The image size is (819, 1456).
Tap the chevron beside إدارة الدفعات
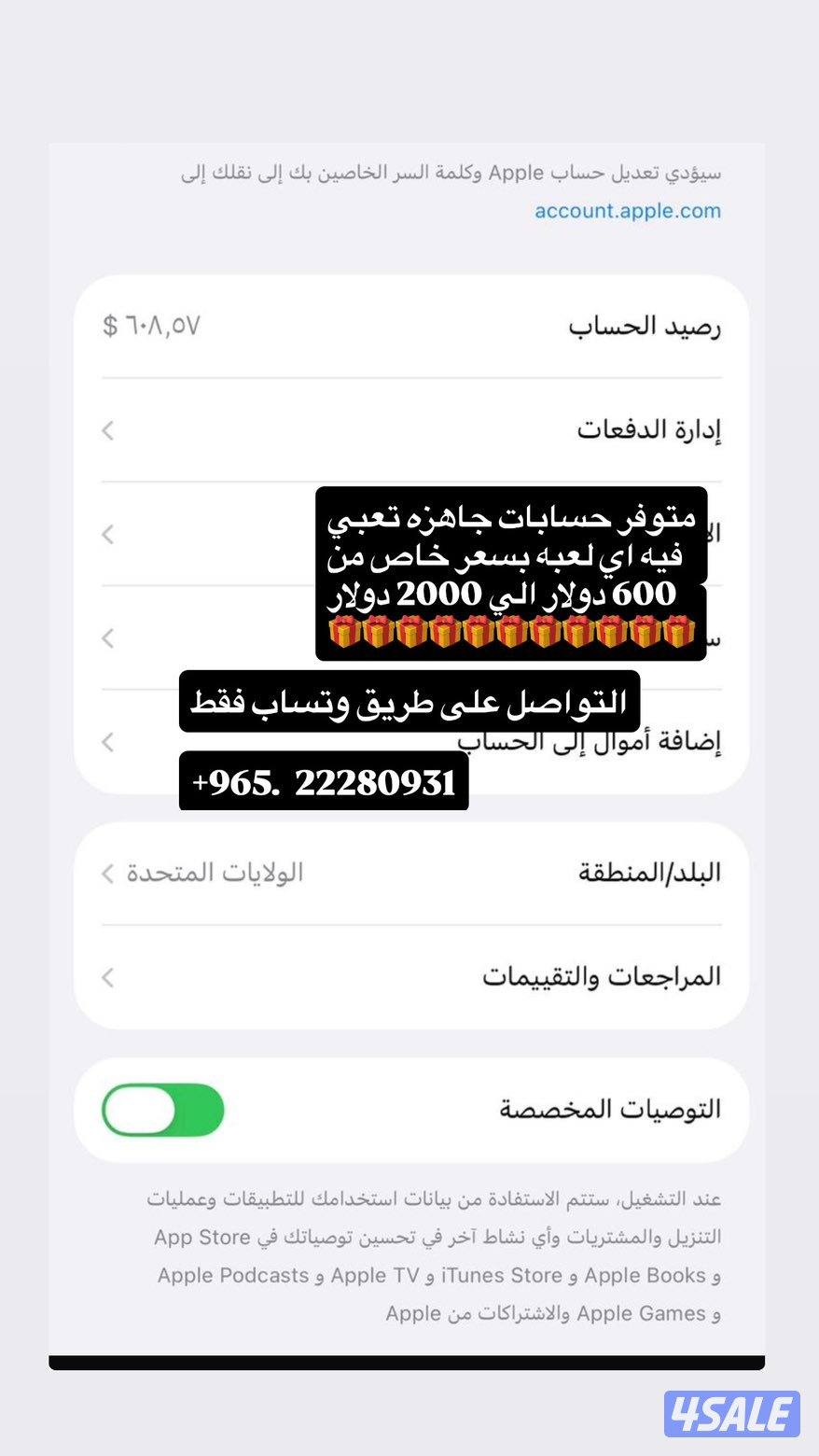[107, 431]
